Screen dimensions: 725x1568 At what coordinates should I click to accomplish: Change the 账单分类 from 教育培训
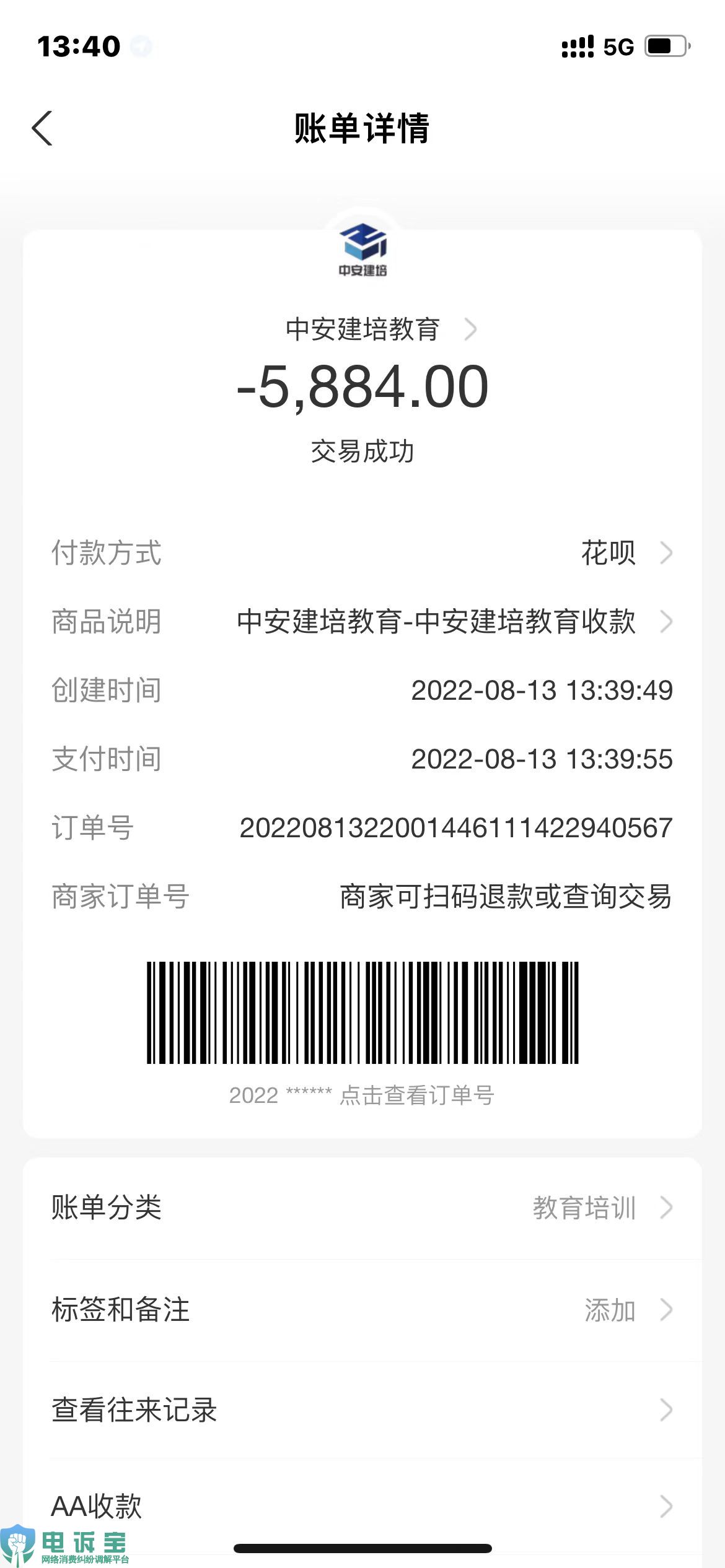[362, 1208]
